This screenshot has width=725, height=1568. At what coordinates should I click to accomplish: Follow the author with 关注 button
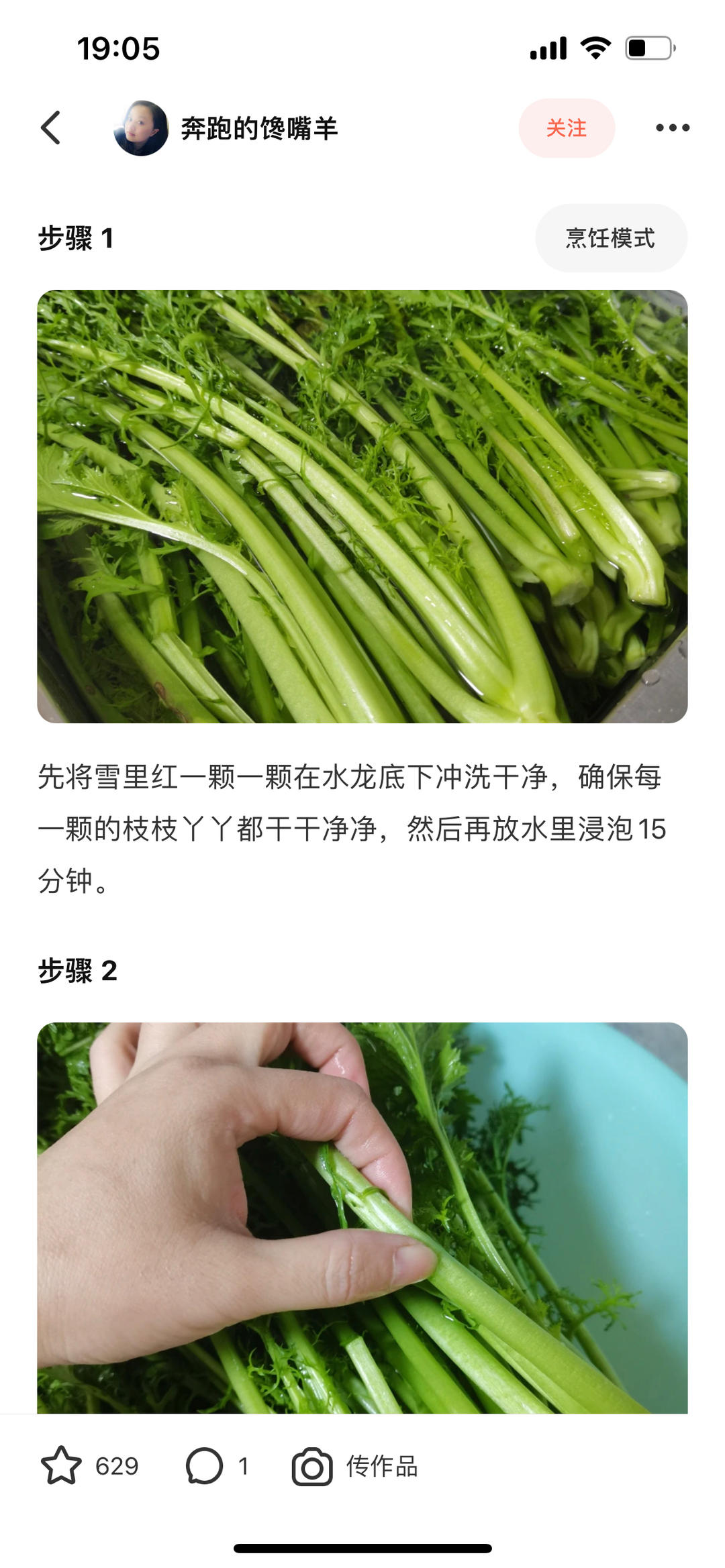coord(567,128)
